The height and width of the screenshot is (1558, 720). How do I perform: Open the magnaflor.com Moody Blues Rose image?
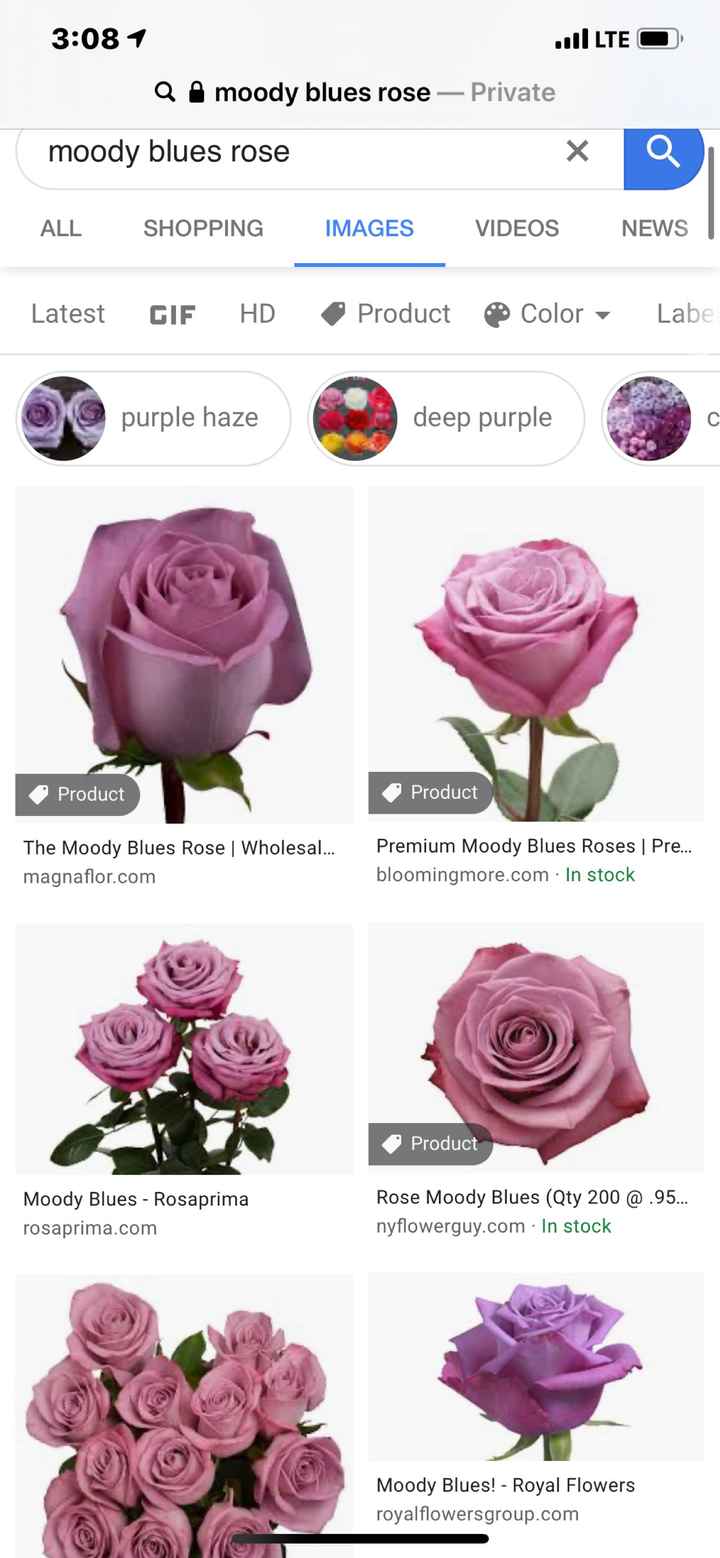185,655
